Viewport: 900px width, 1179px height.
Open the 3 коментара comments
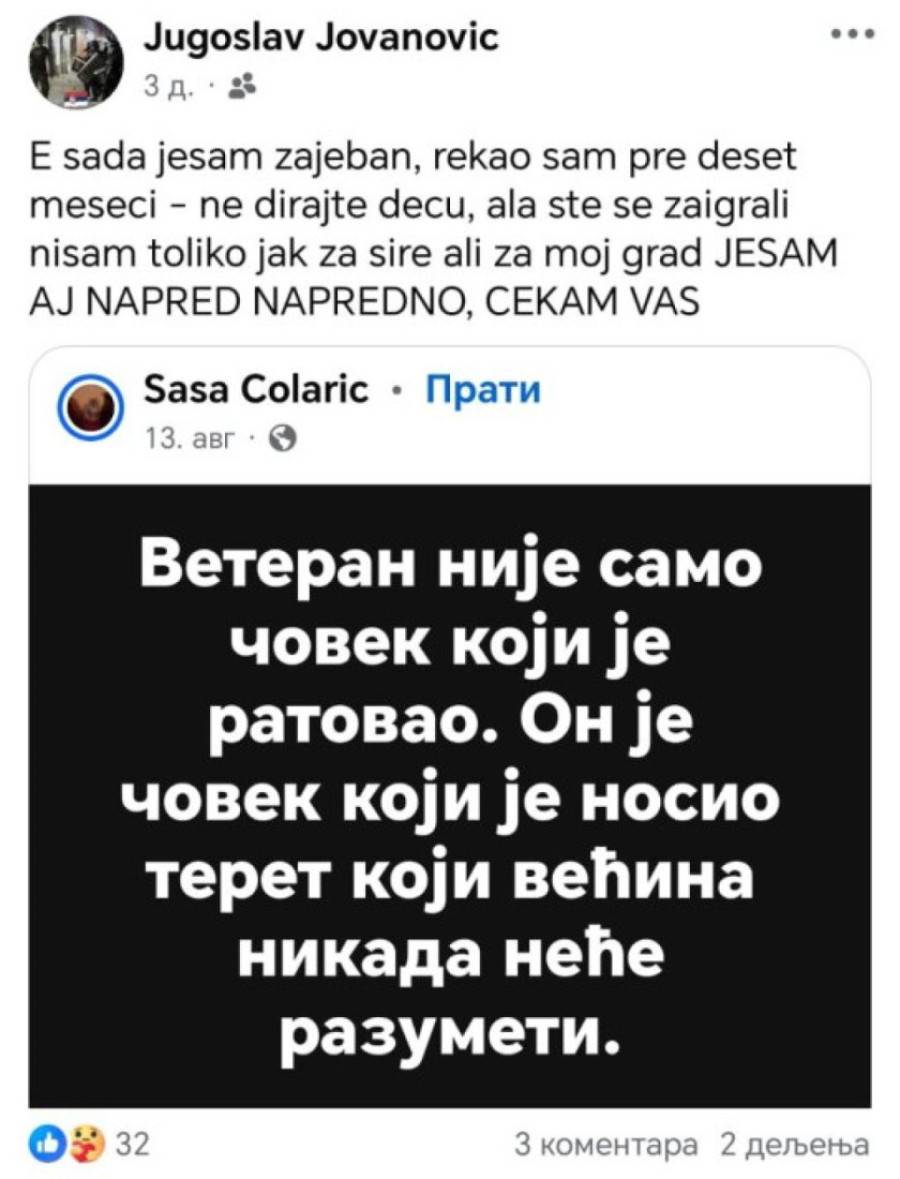(603, 1144)
